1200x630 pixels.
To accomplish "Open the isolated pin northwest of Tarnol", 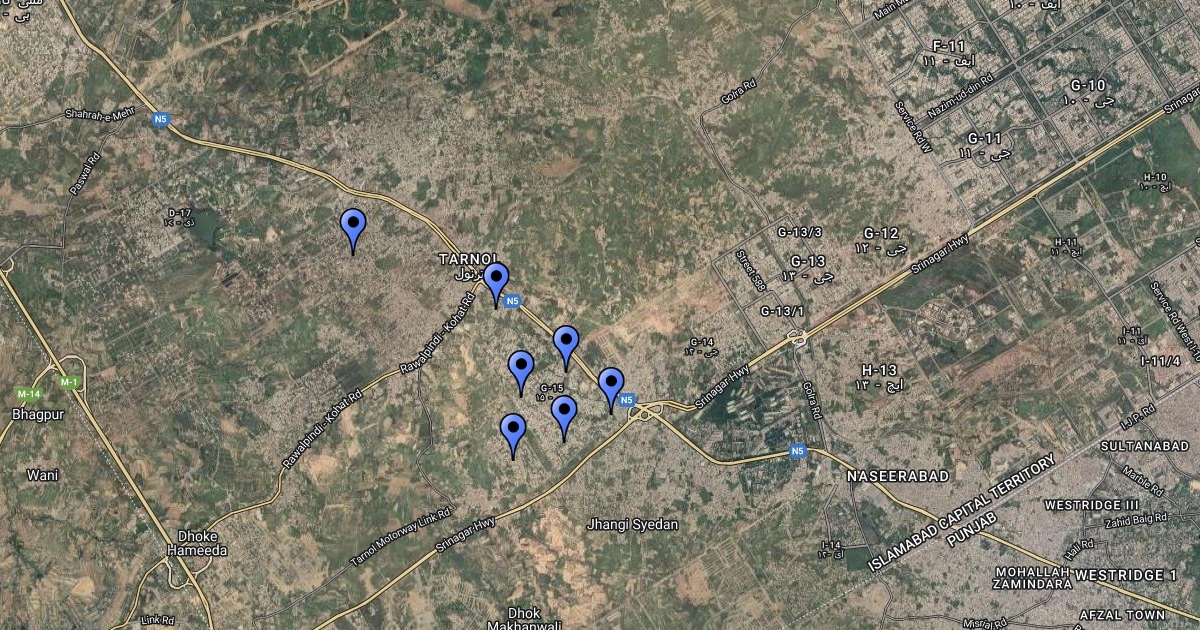I will click(353, 230).
